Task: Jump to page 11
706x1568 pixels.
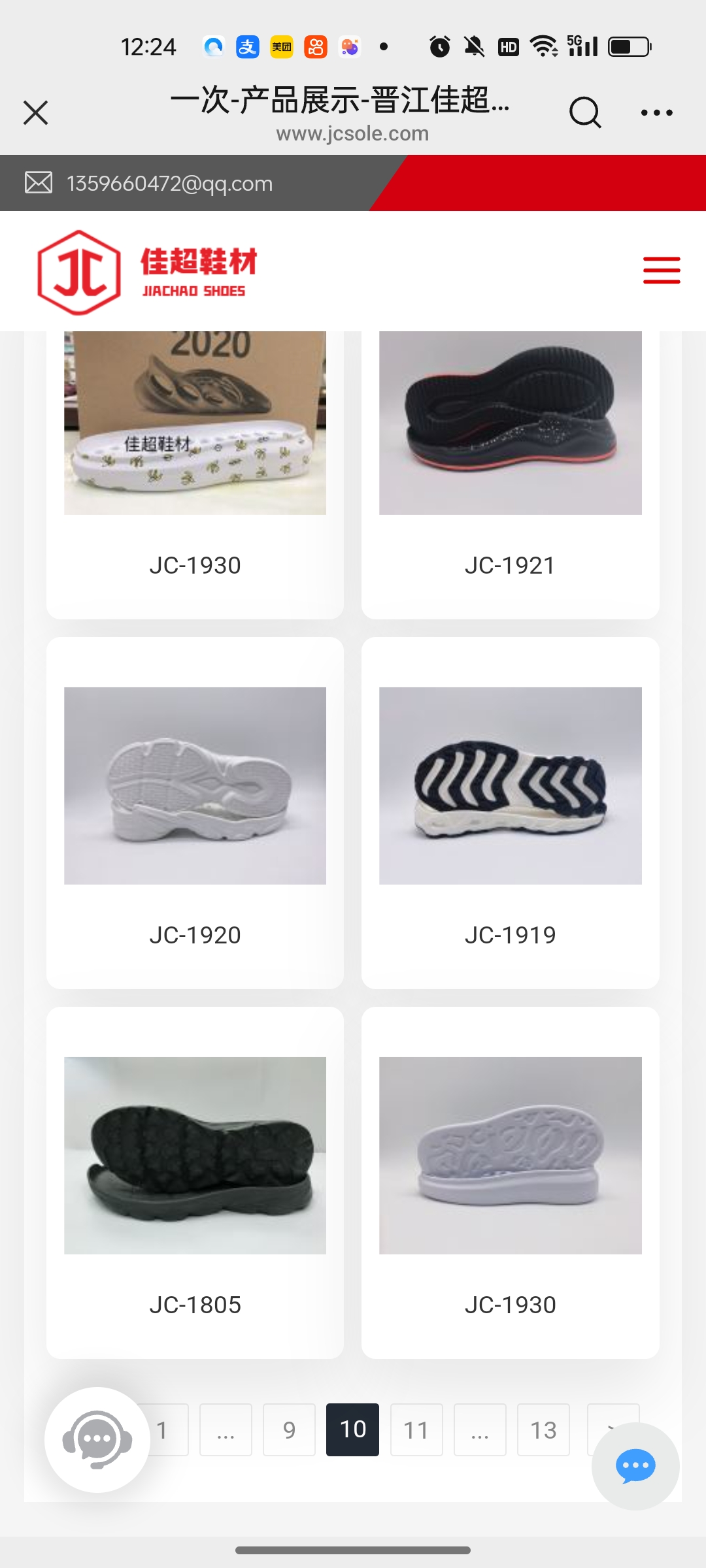Action: 416,1429
